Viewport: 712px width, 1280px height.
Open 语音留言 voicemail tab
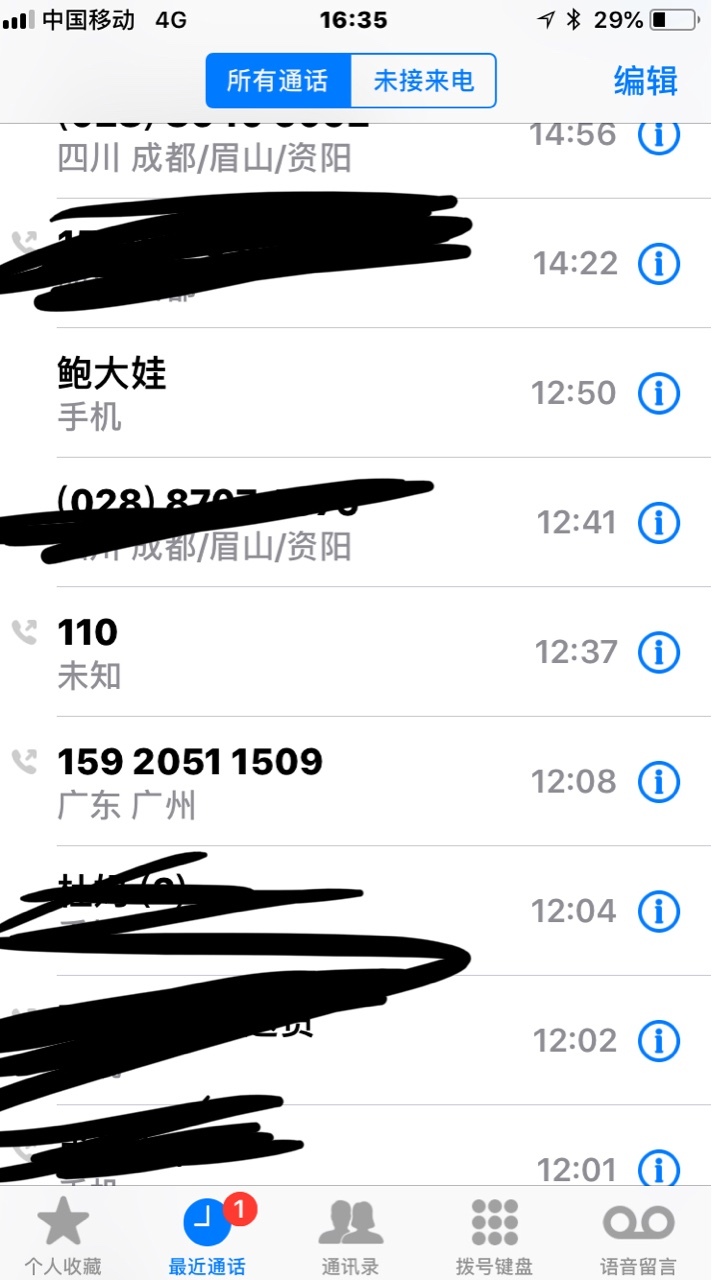(638, 1236)
